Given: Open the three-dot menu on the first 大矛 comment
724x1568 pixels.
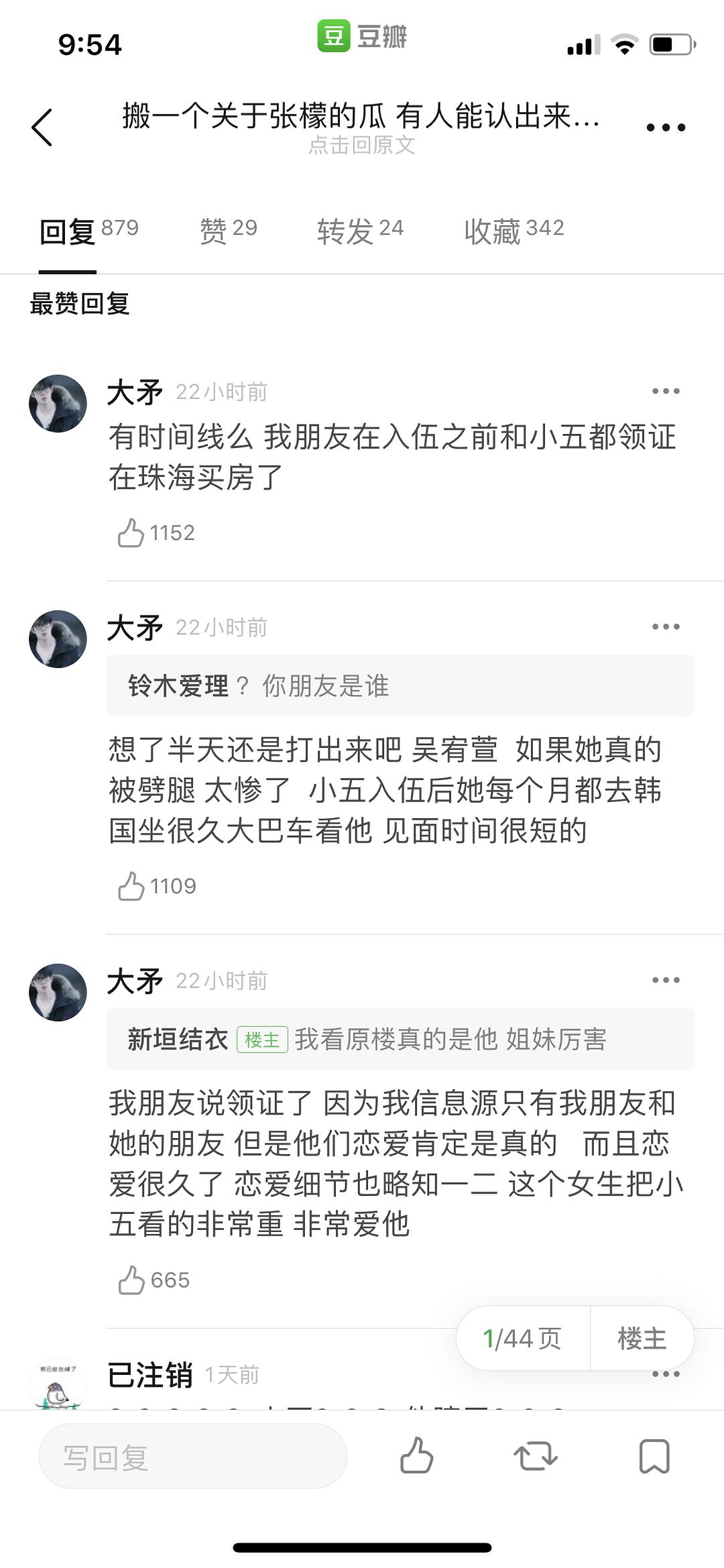Looking at the screenshot, I should pyautogui.click(x=664, y=391).
